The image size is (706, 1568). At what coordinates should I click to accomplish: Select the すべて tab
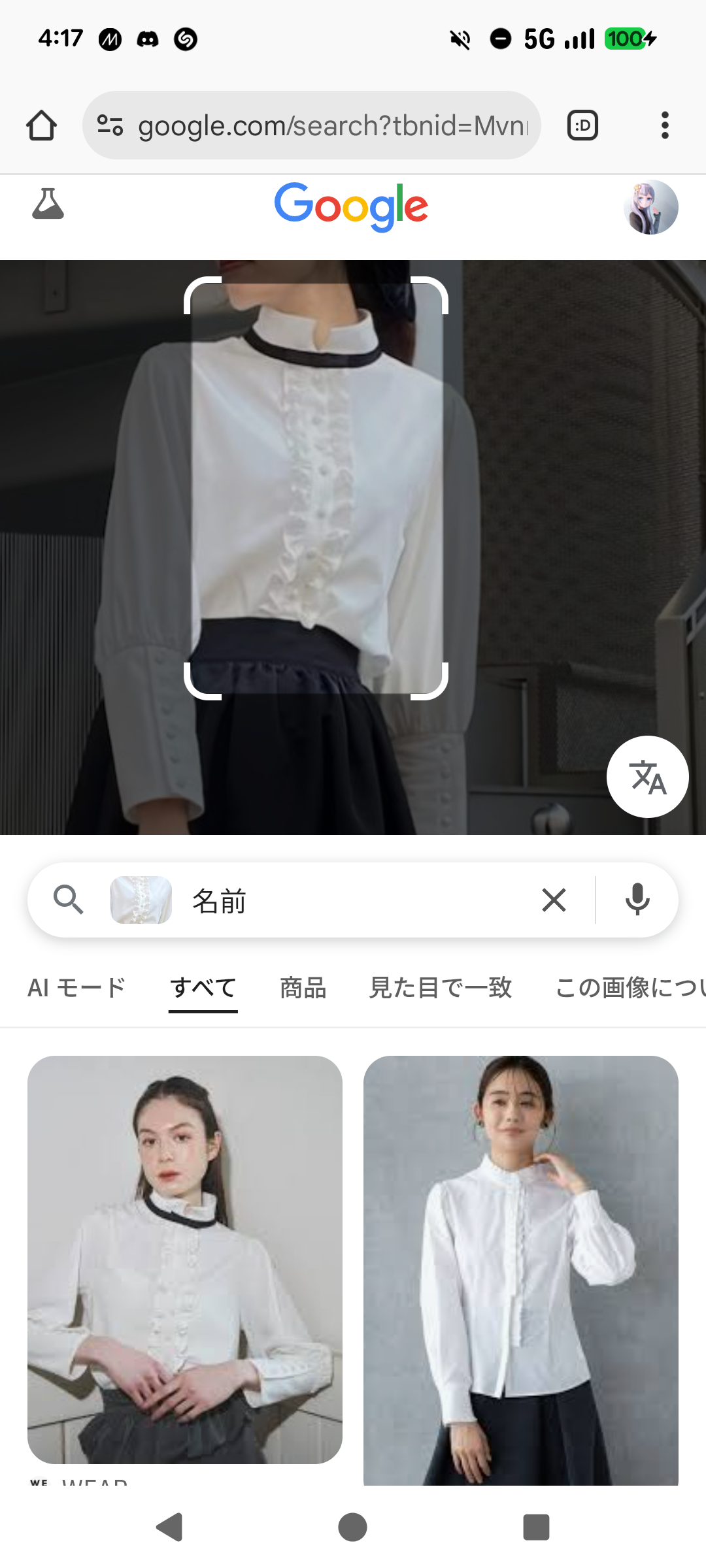pyautogui.click(x=203, y=987)
